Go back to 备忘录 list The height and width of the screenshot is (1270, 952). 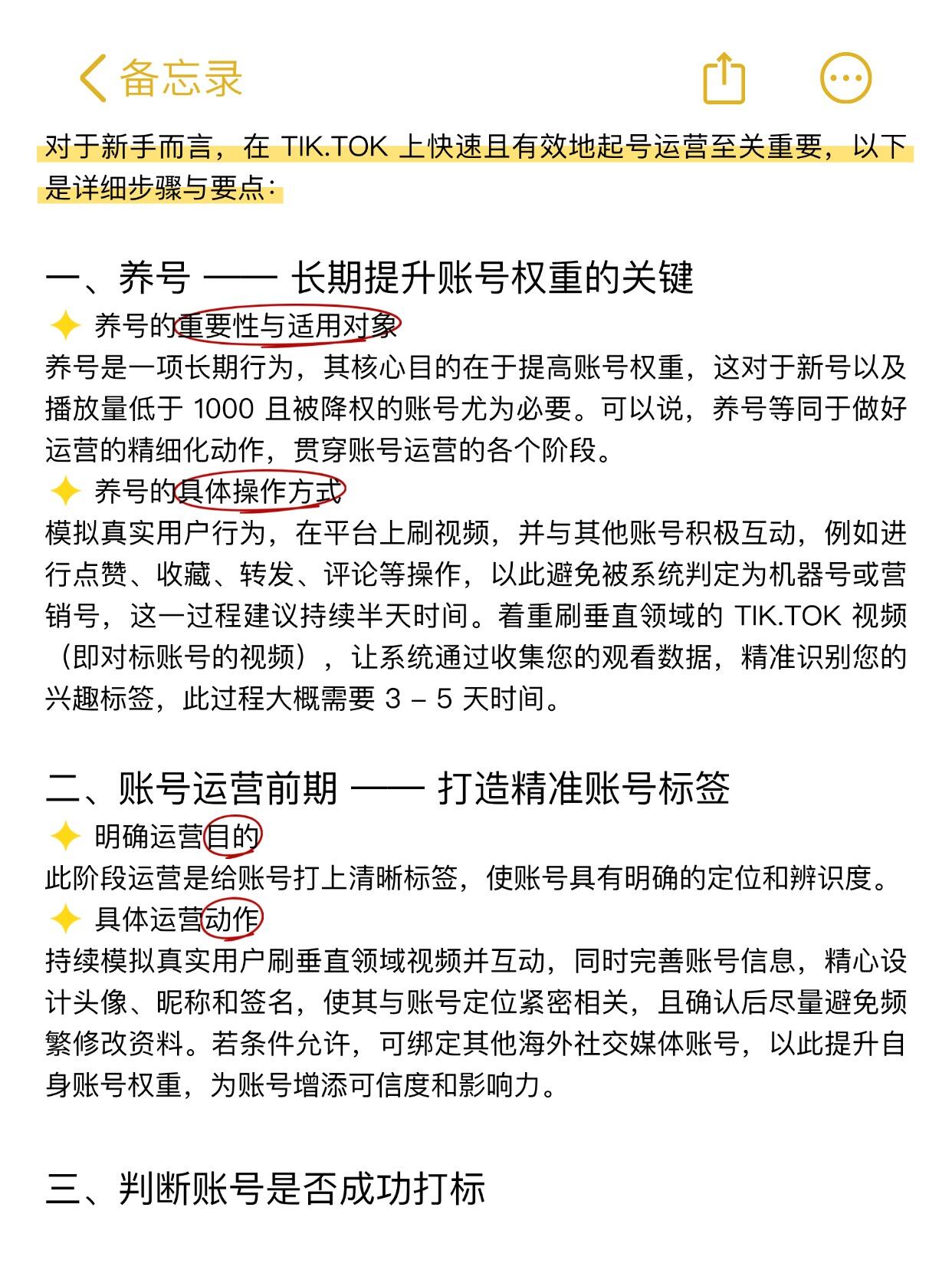[160, 77]
